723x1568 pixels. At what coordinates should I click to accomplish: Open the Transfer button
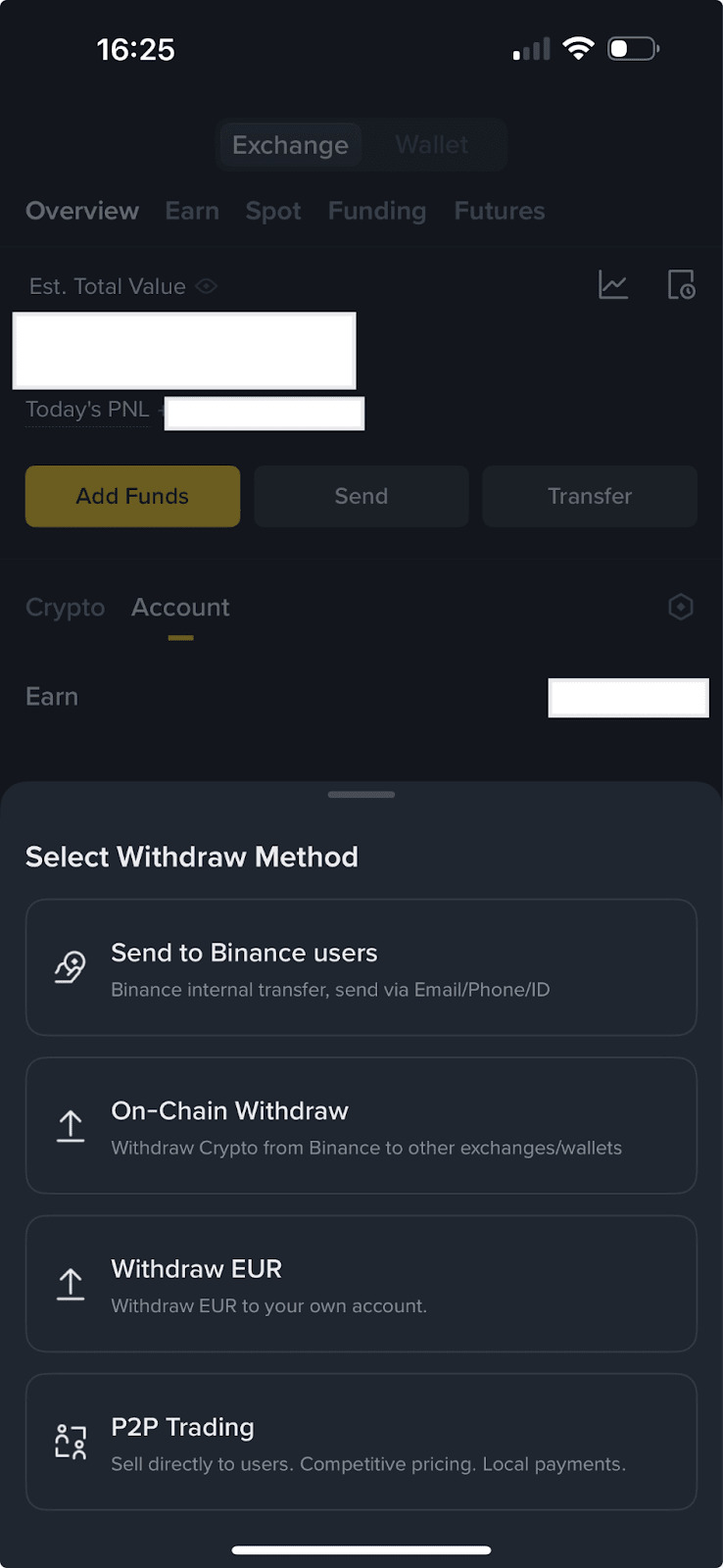coord(589,496)
